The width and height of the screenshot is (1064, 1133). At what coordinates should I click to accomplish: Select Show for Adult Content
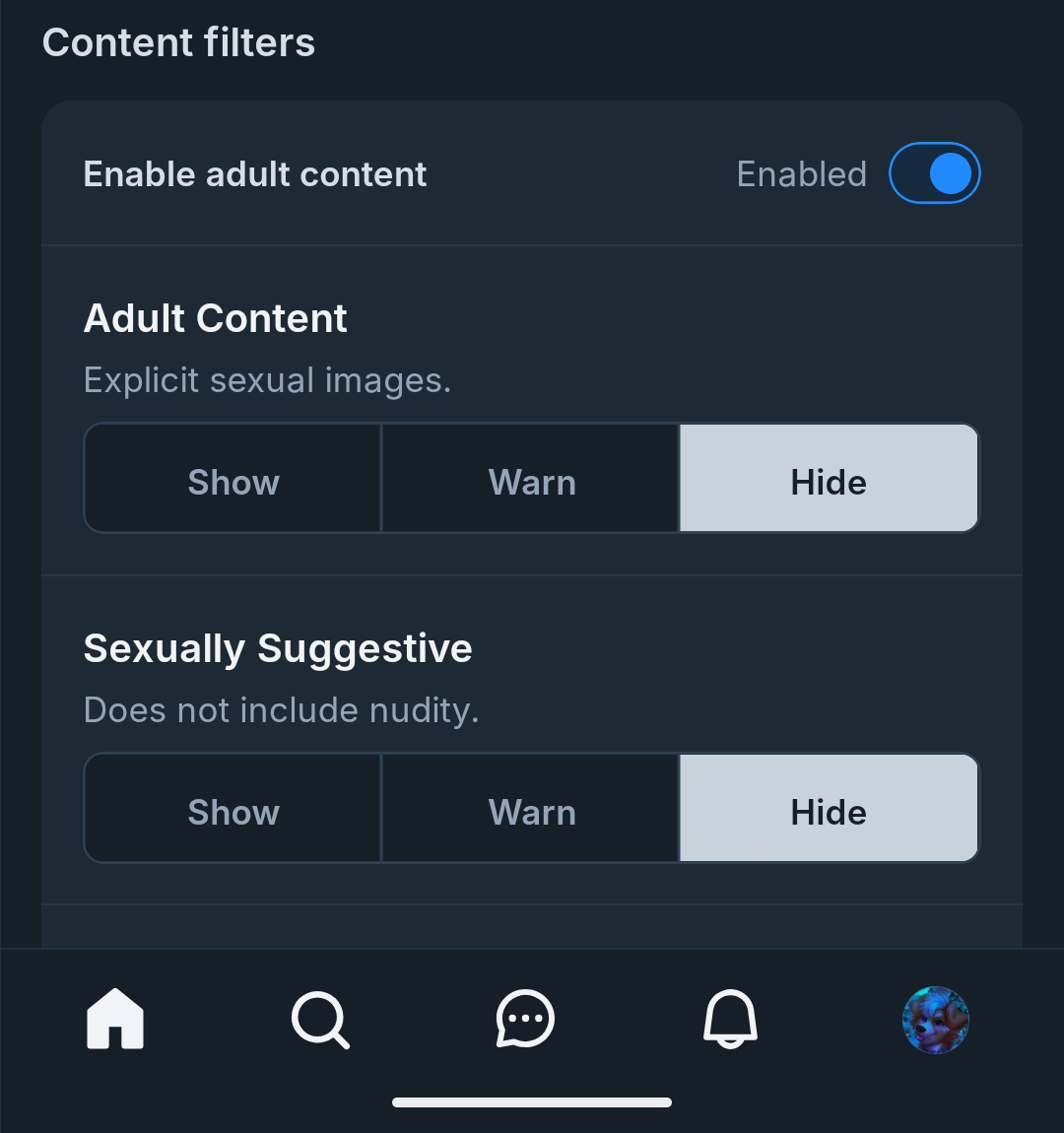click(233, 480)
